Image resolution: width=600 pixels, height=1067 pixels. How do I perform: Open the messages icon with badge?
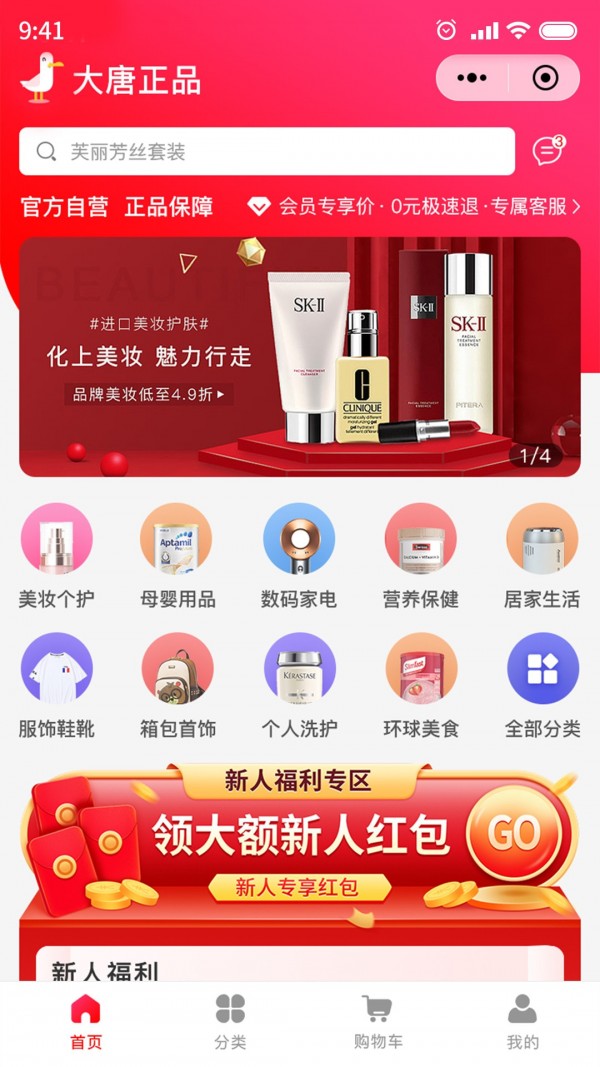[547, 151]
